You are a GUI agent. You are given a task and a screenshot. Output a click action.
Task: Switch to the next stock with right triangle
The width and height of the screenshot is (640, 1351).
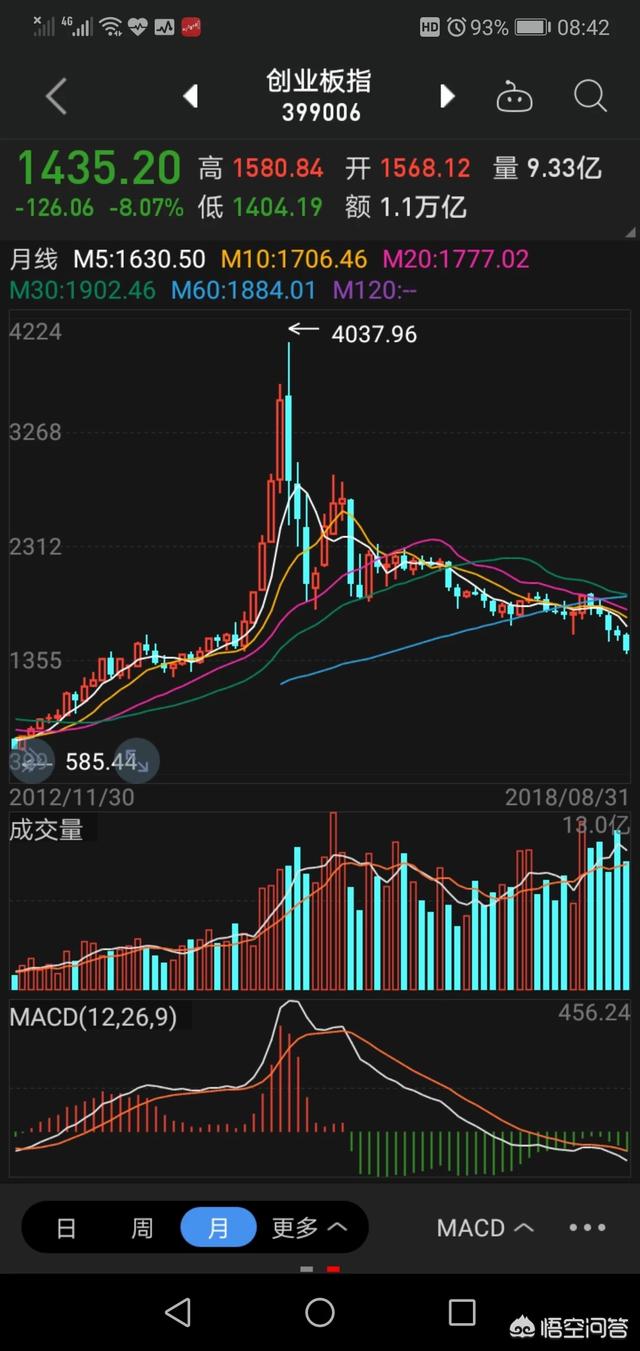tap(447, 96)
